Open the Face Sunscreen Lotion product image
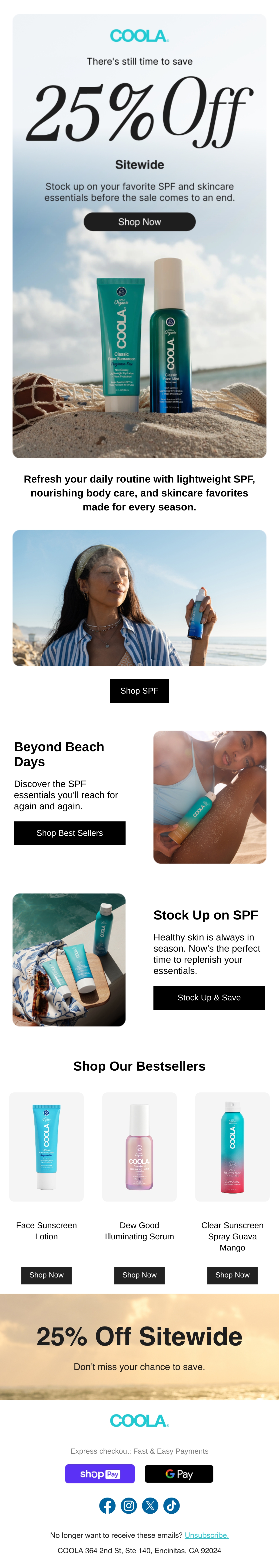This screenshot has width=279, height=1568. coord(46,1147)
